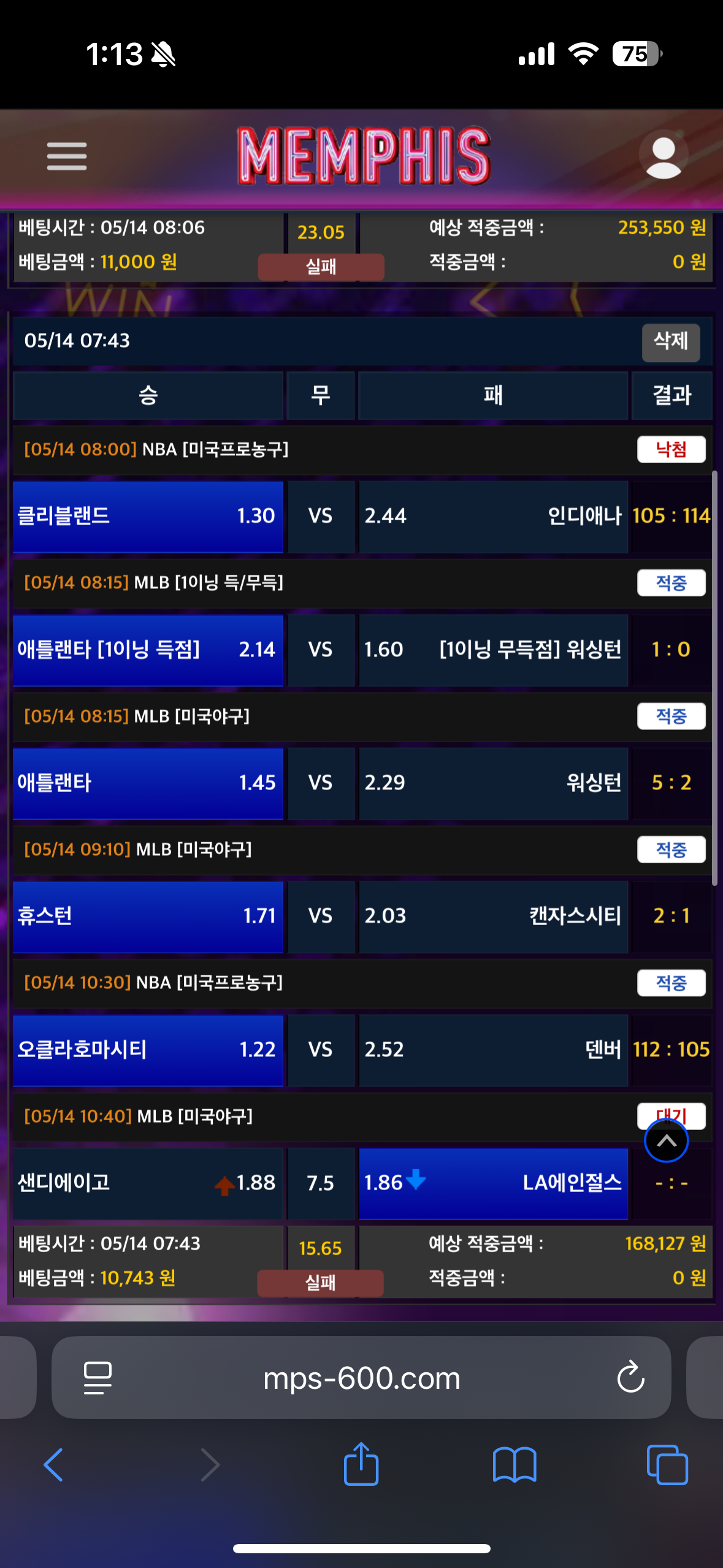Share this page
Viewport: 723px width, 1568px height.
coord(361,1464)
